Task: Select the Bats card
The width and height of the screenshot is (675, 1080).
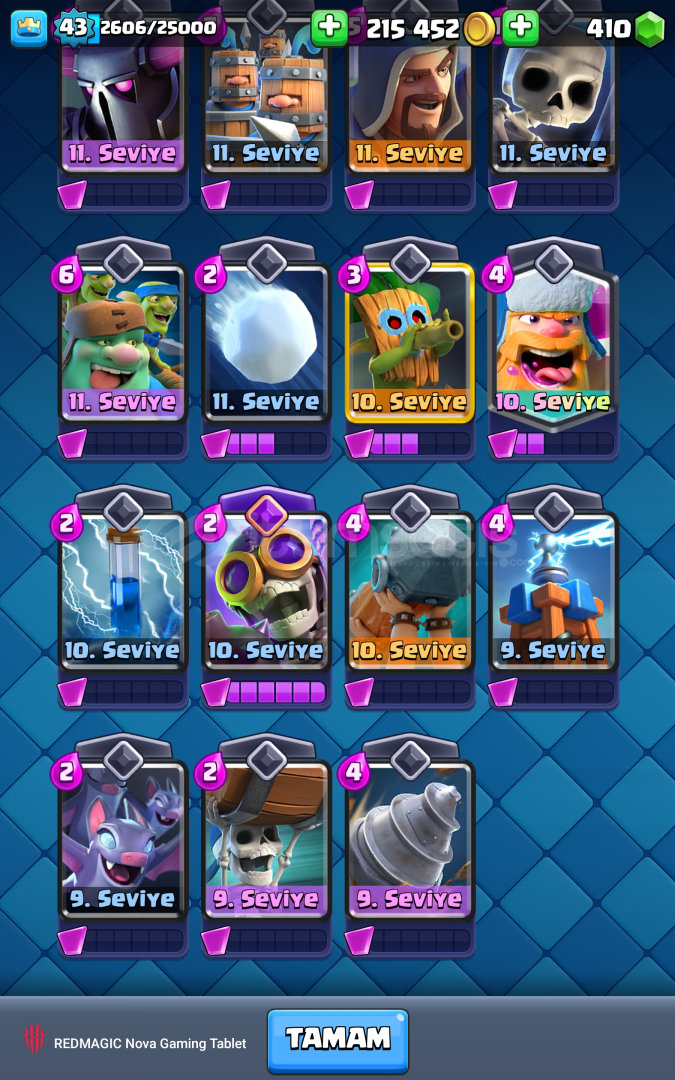Action: click(x=123, y=839)
